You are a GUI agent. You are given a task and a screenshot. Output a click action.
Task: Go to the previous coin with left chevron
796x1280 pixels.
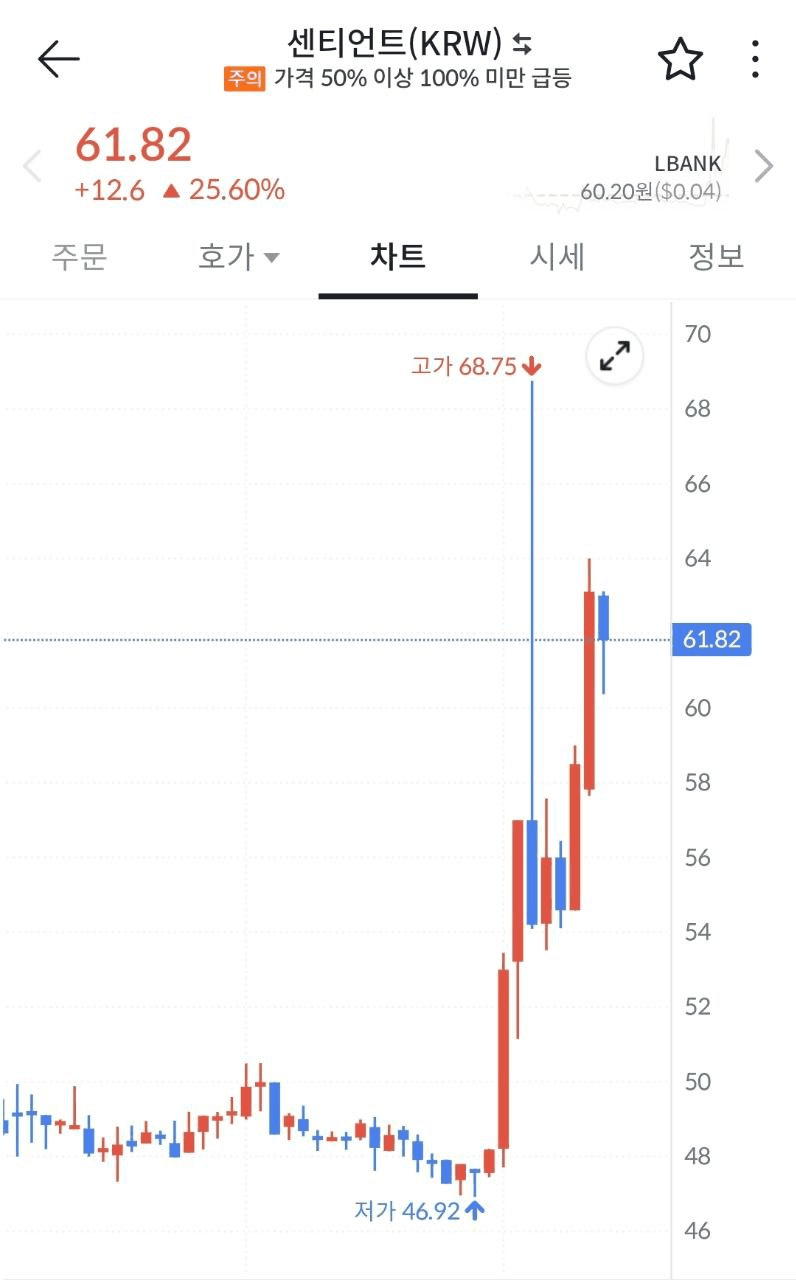pos(32,166)
